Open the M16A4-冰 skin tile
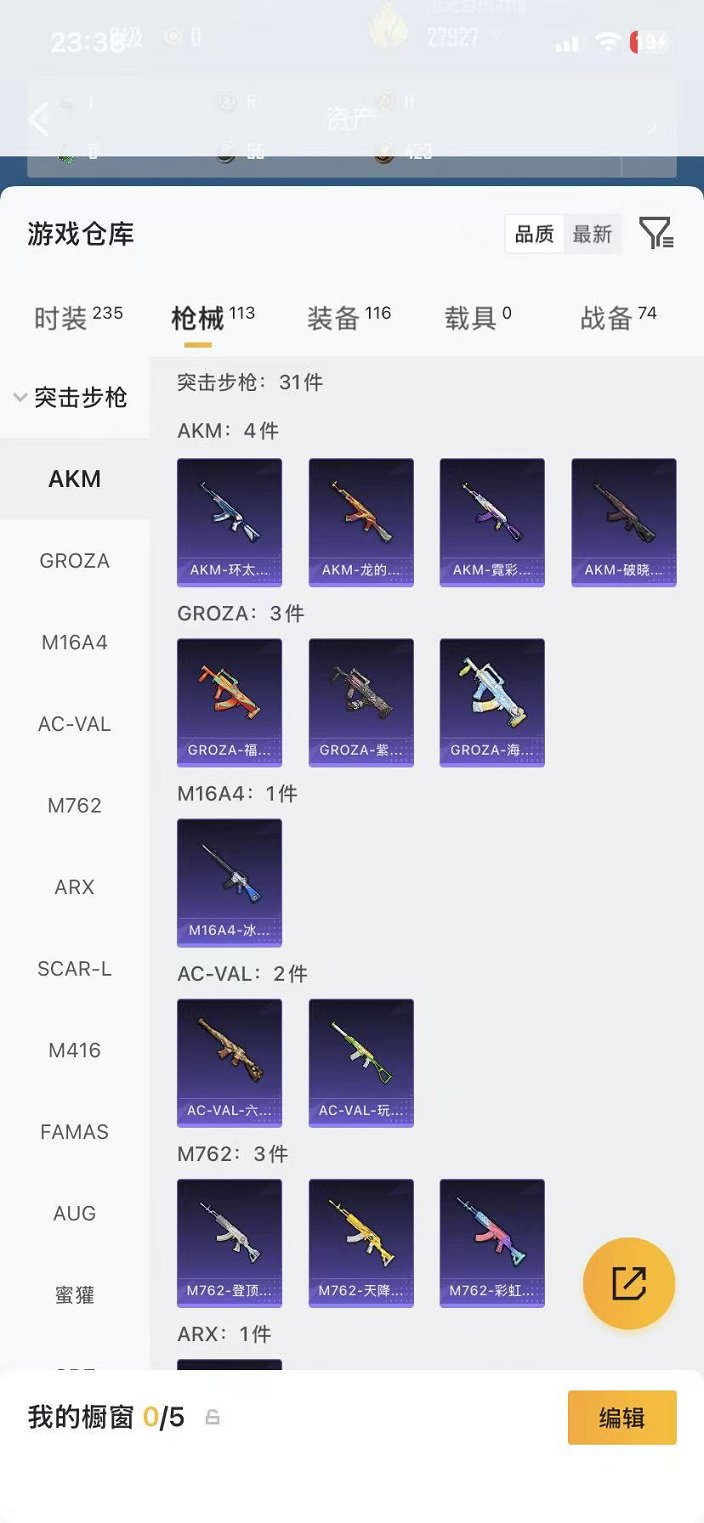 [x=229, y=882]
